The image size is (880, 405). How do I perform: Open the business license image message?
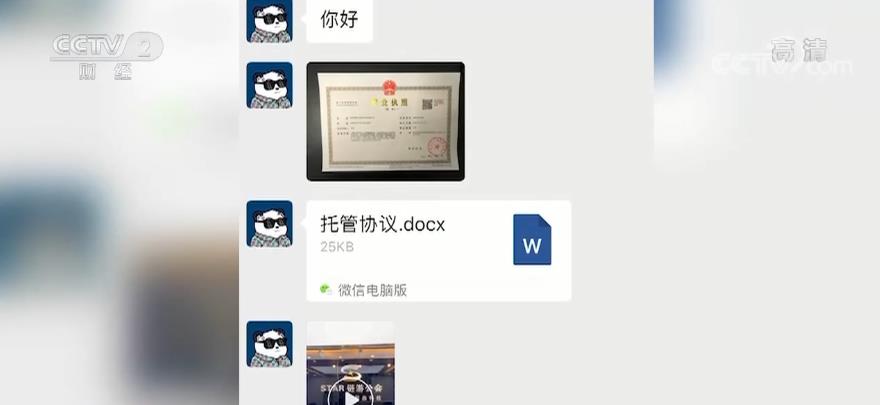(x=385, y=121)
